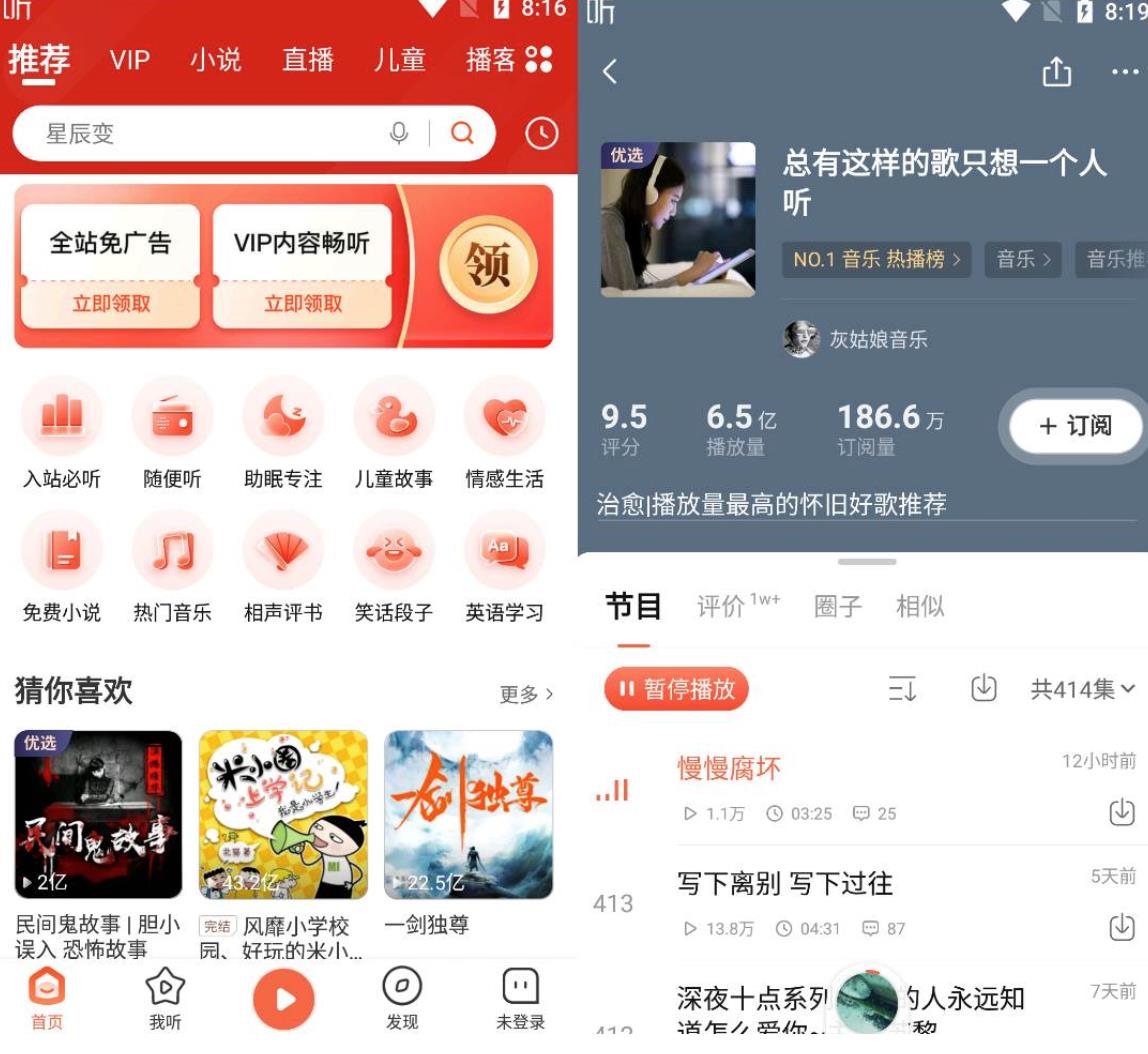The image size is (1148, 1054).
Task: Open 热门音乐 category
Action: click(x=172, y=567)
